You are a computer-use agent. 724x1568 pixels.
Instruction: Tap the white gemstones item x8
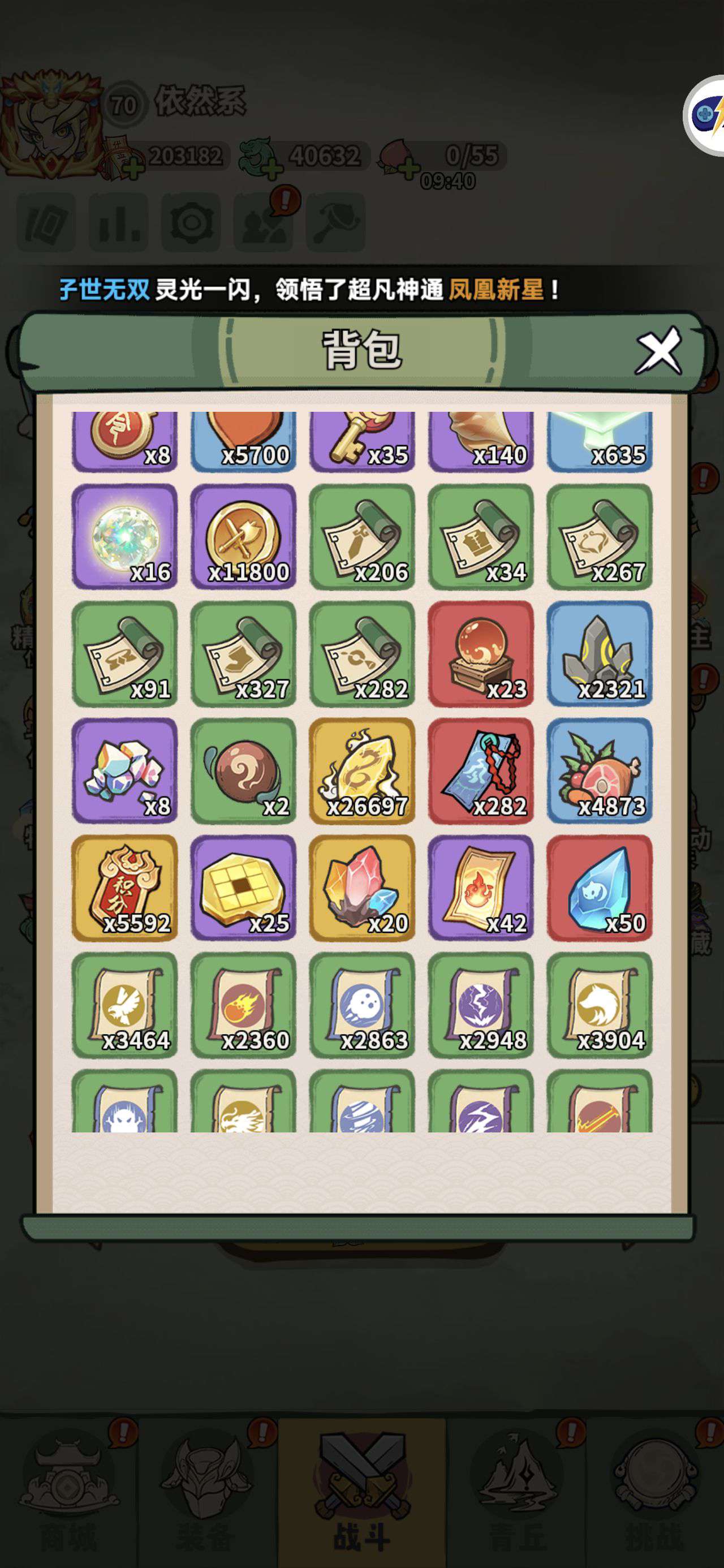click(x=125, y=770)
